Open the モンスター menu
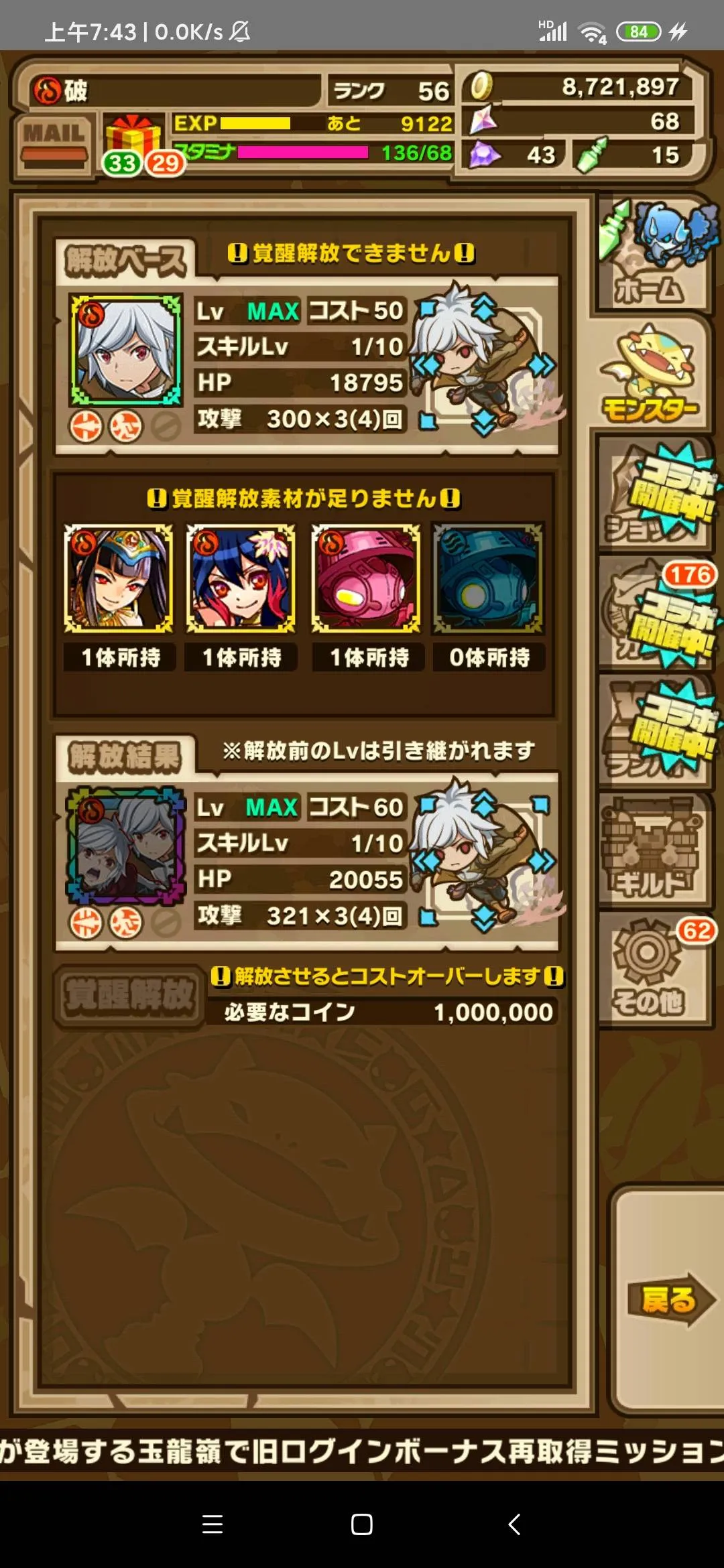Screen dimensions: 724x1568 tap(650, 375)
